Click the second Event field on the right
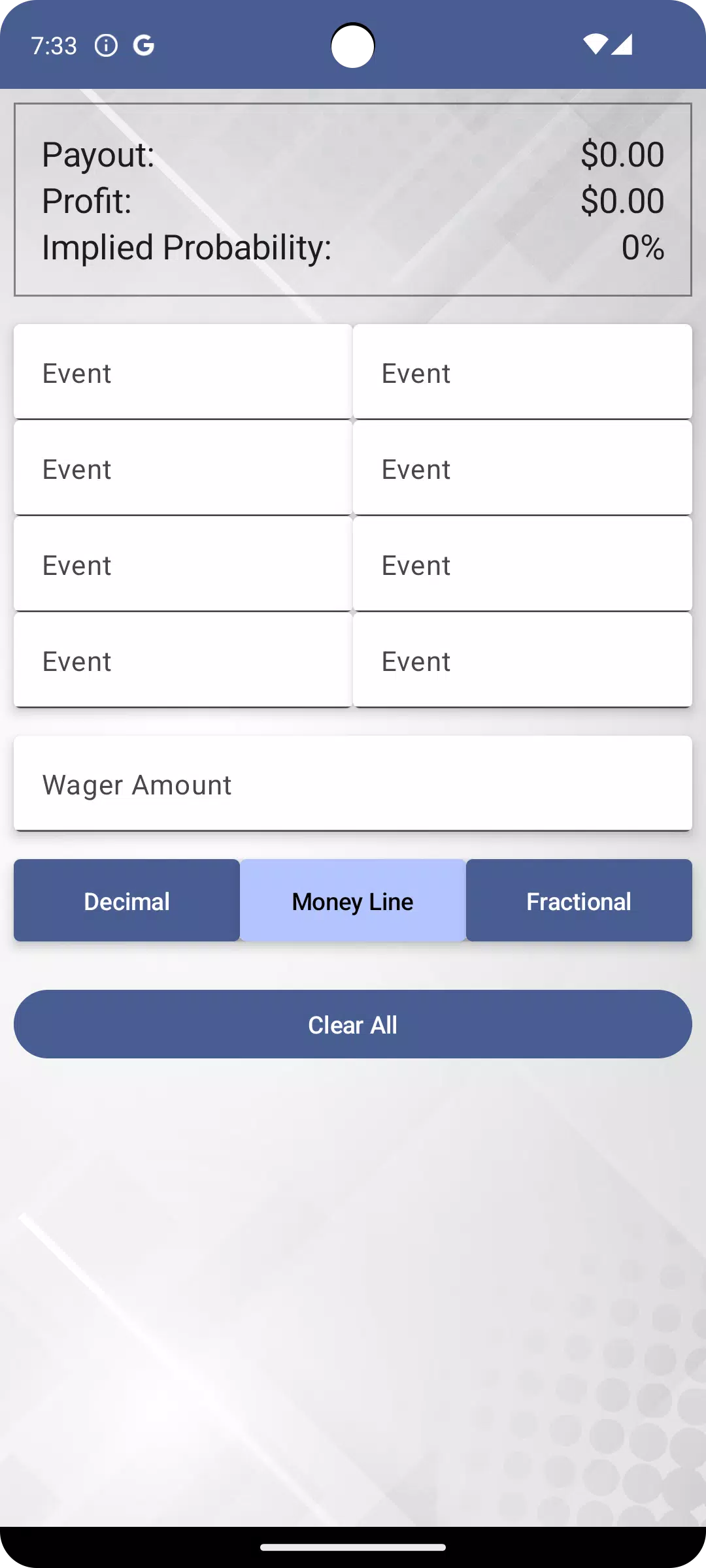 (522, 468)
